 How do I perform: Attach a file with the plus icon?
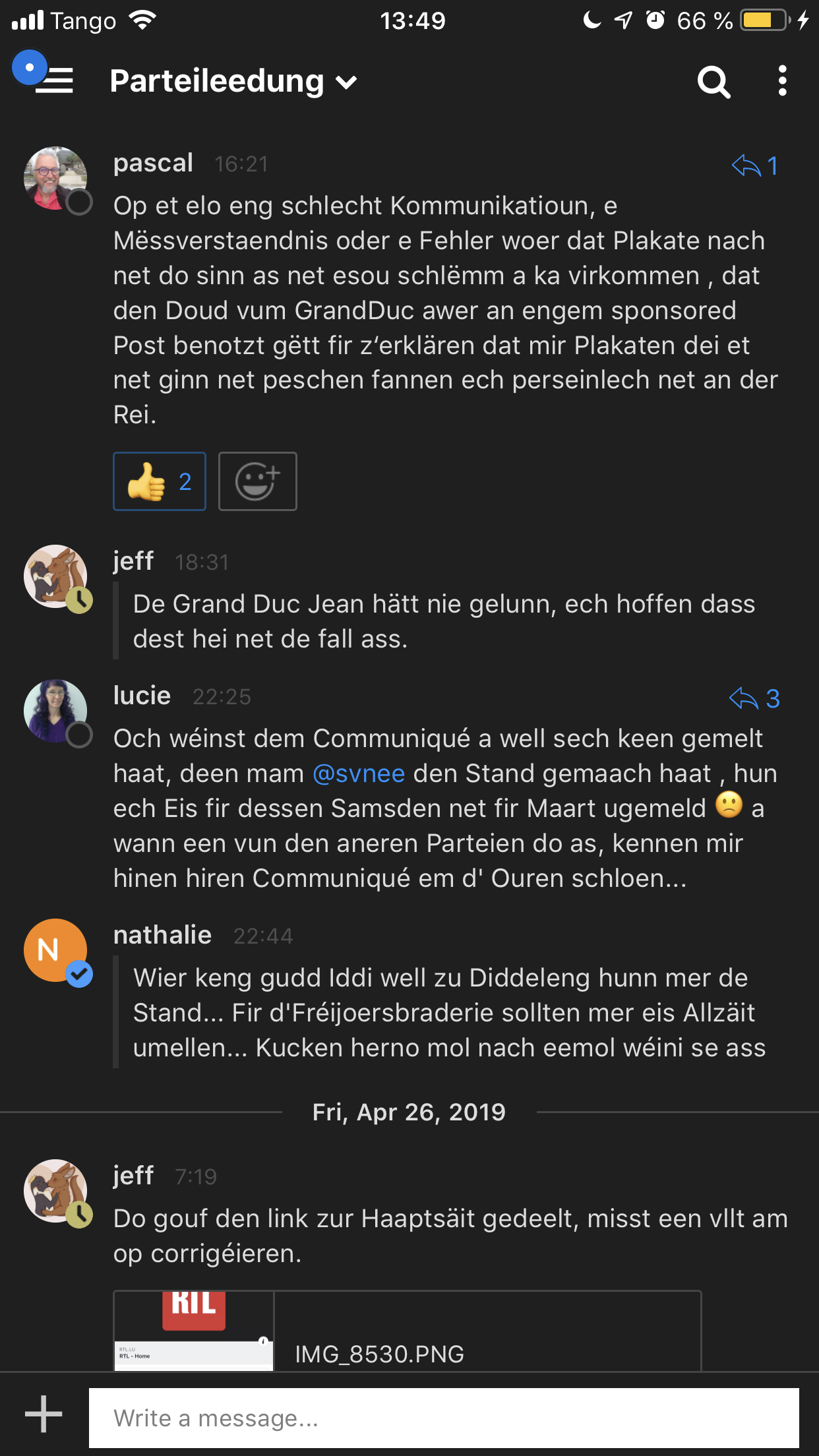click(44, 1414)
